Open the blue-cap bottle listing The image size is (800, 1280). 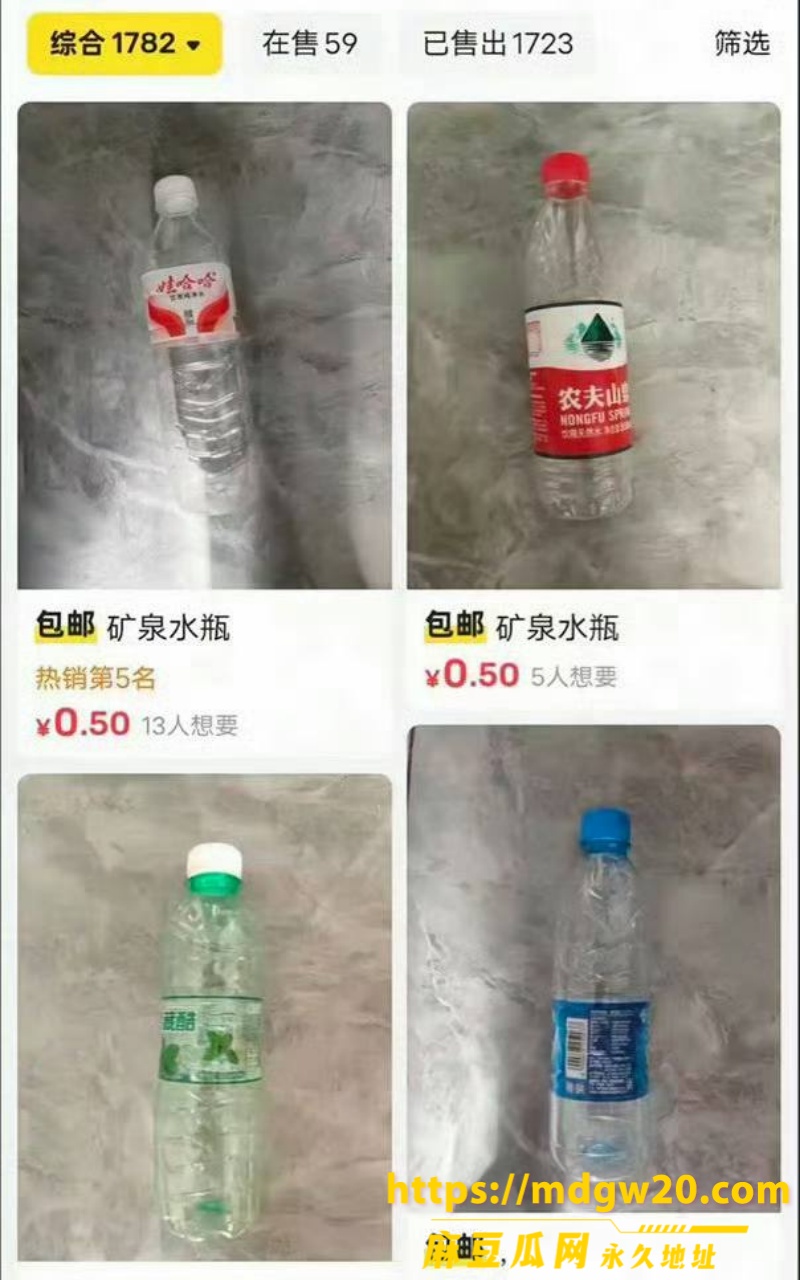coord(594,995)
